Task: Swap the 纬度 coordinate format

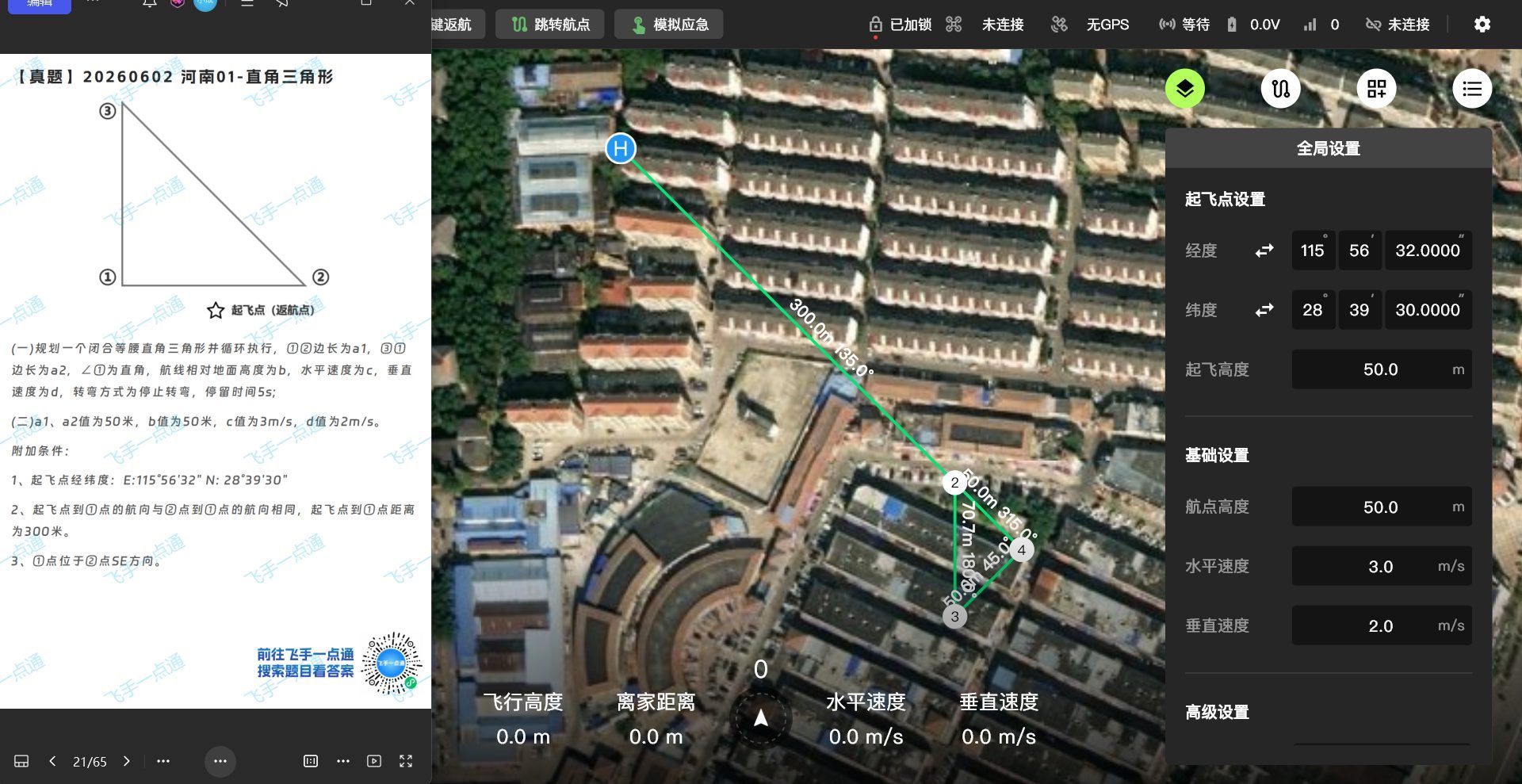Action: [1264, 310]
